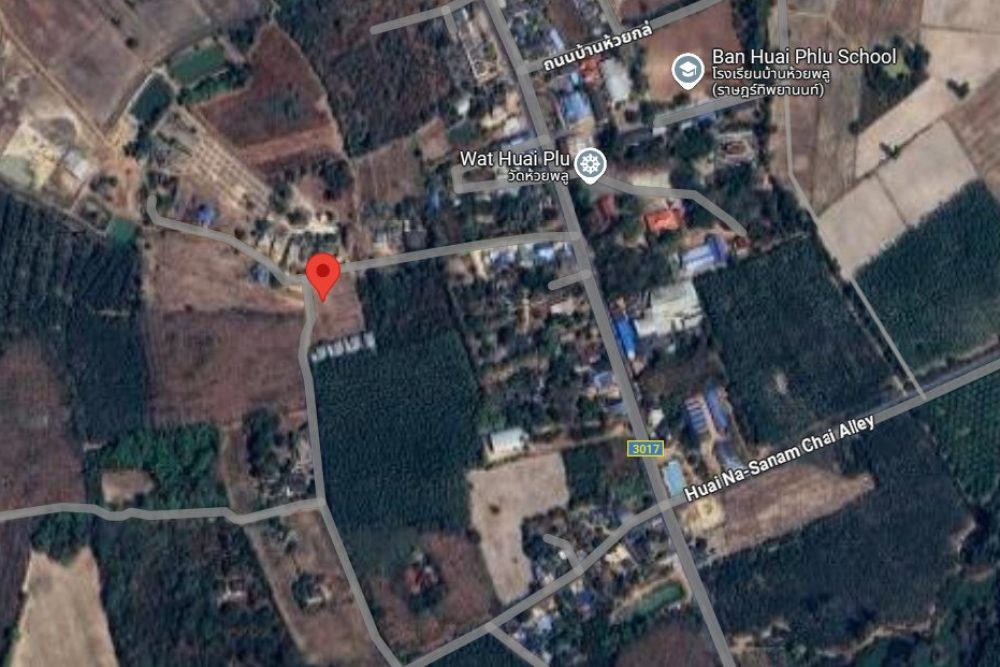This screenshot has width=1000, height=667.
Task: Open the Ban Huai Phlu School marker
Action: (x=687, y=69)
